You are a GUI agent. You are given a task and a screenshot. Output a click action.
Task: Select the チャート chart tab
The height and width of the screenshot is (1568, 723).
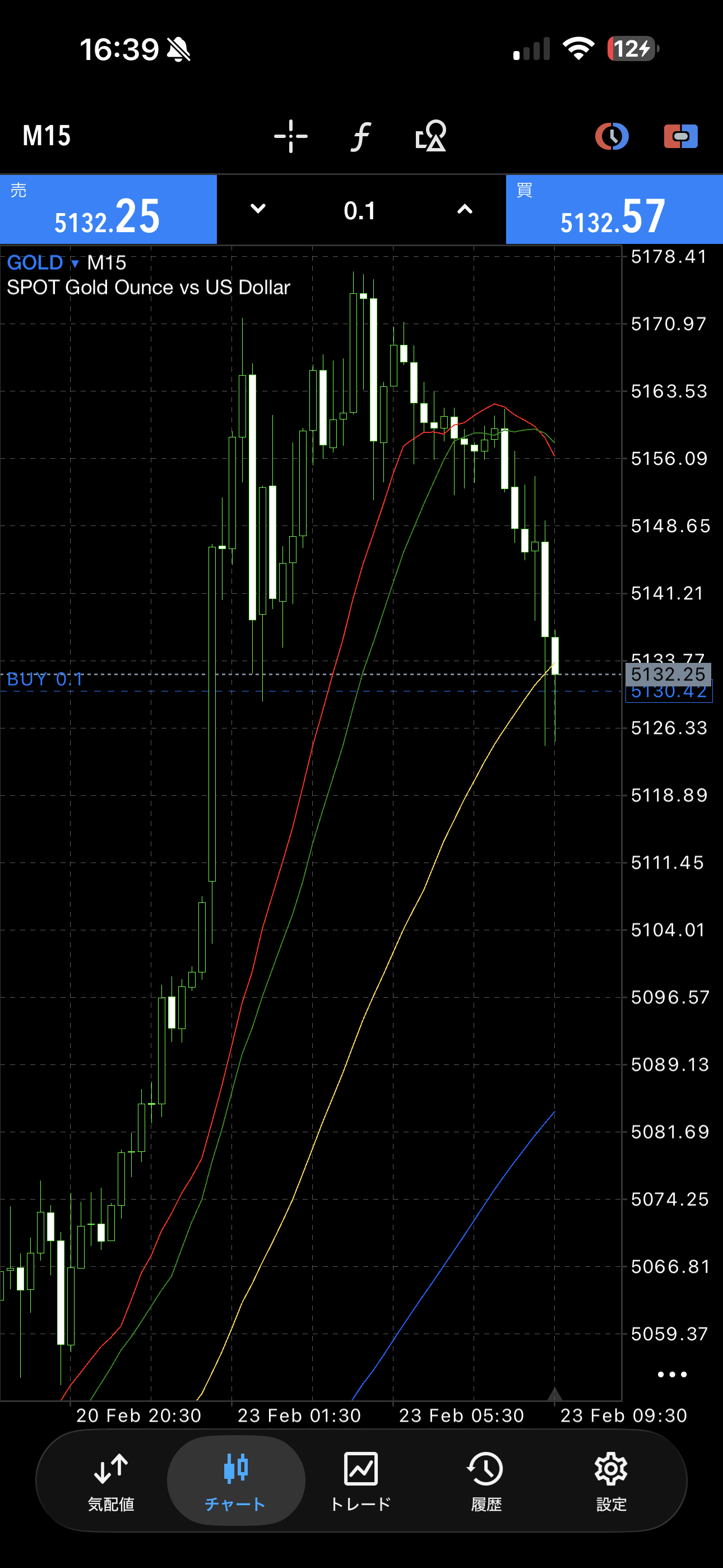[235, 1481]
